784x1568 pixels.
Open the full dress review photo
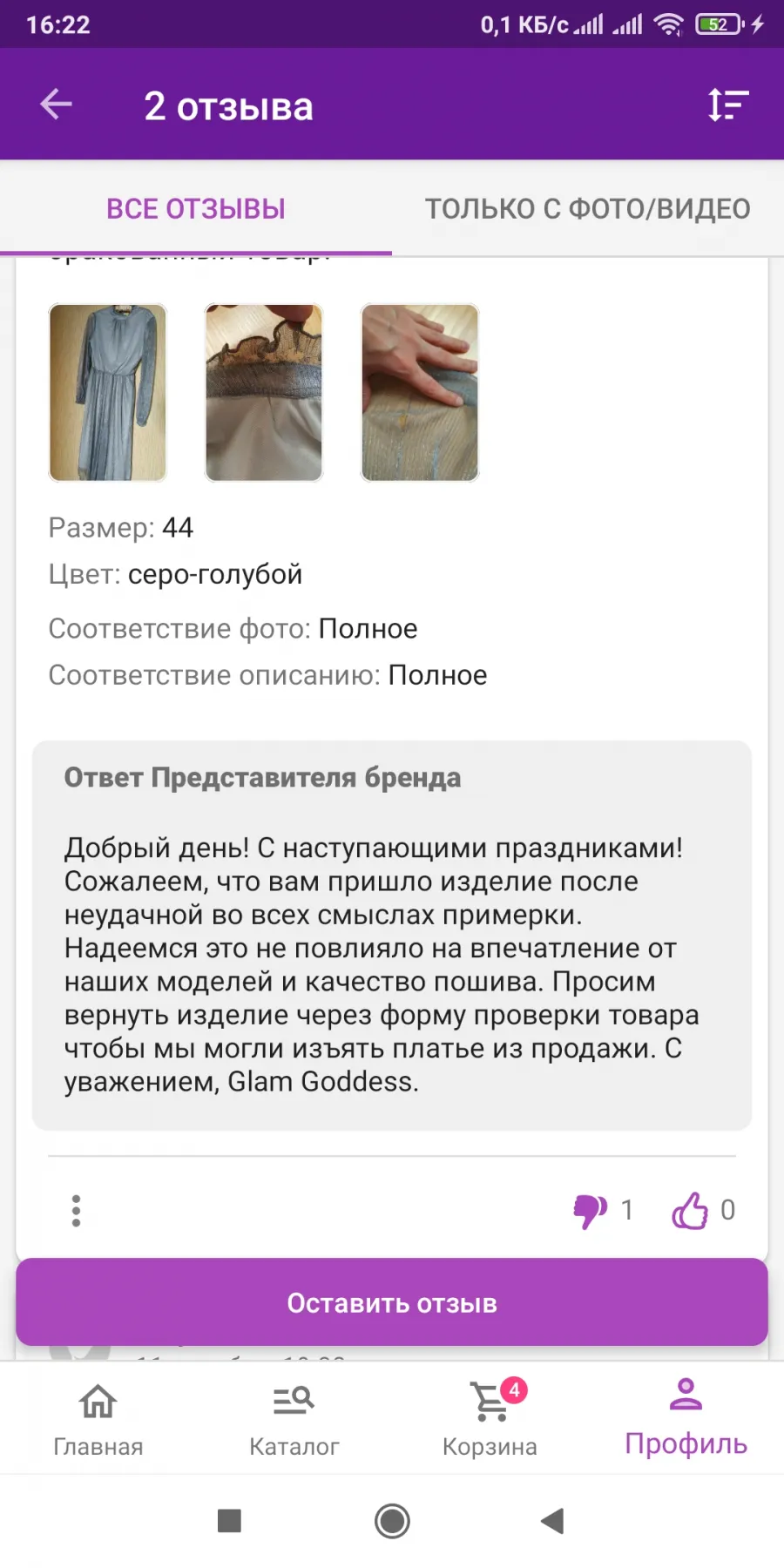(108, 392)
